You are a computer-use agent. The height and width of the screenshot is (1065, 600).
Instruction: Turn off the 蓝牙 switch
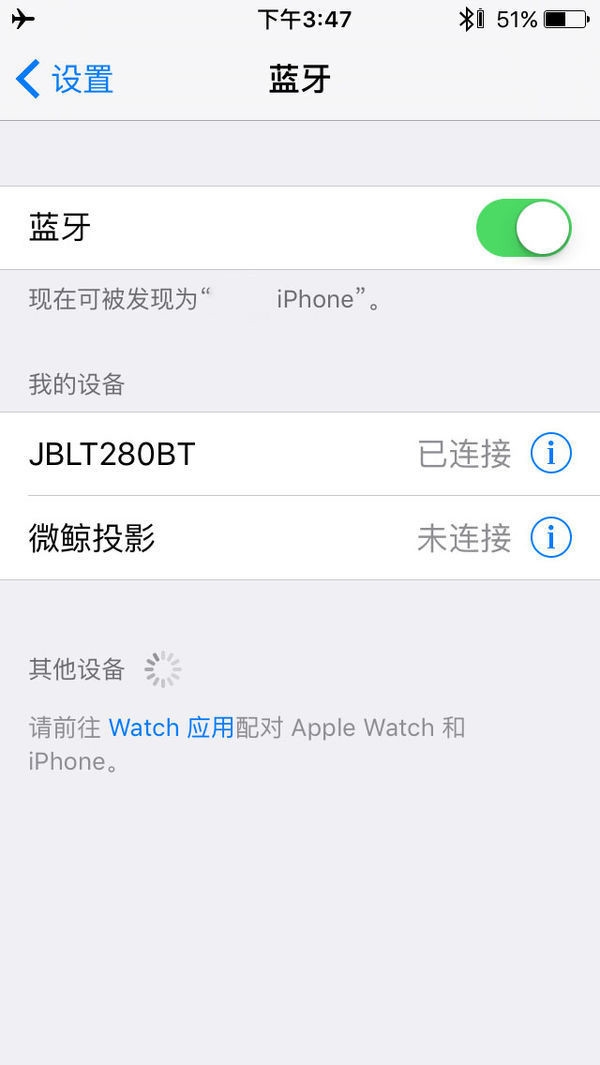[523, 228]
